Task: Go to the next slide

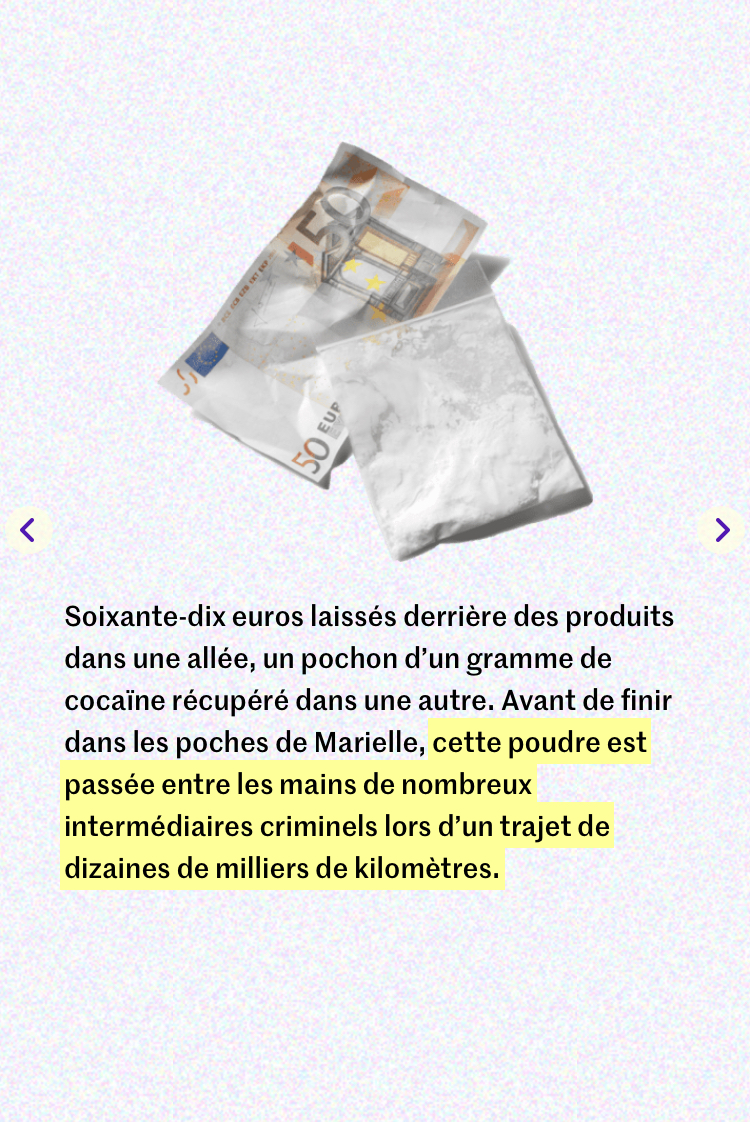Action: (x=721, y=530)
